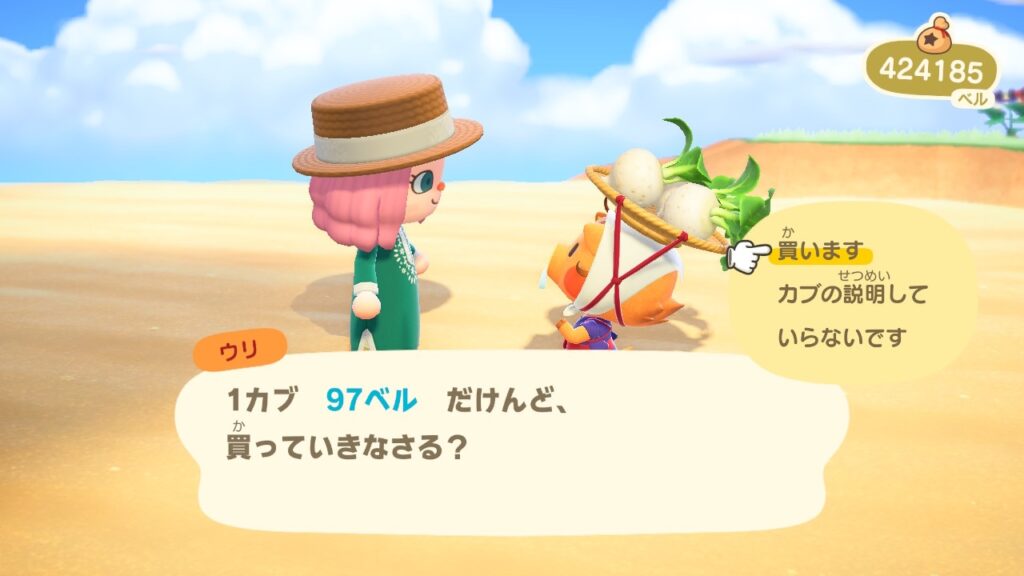1024x576 pixels.
Task: Decline with いらないです option
Action: pos(841,338)
